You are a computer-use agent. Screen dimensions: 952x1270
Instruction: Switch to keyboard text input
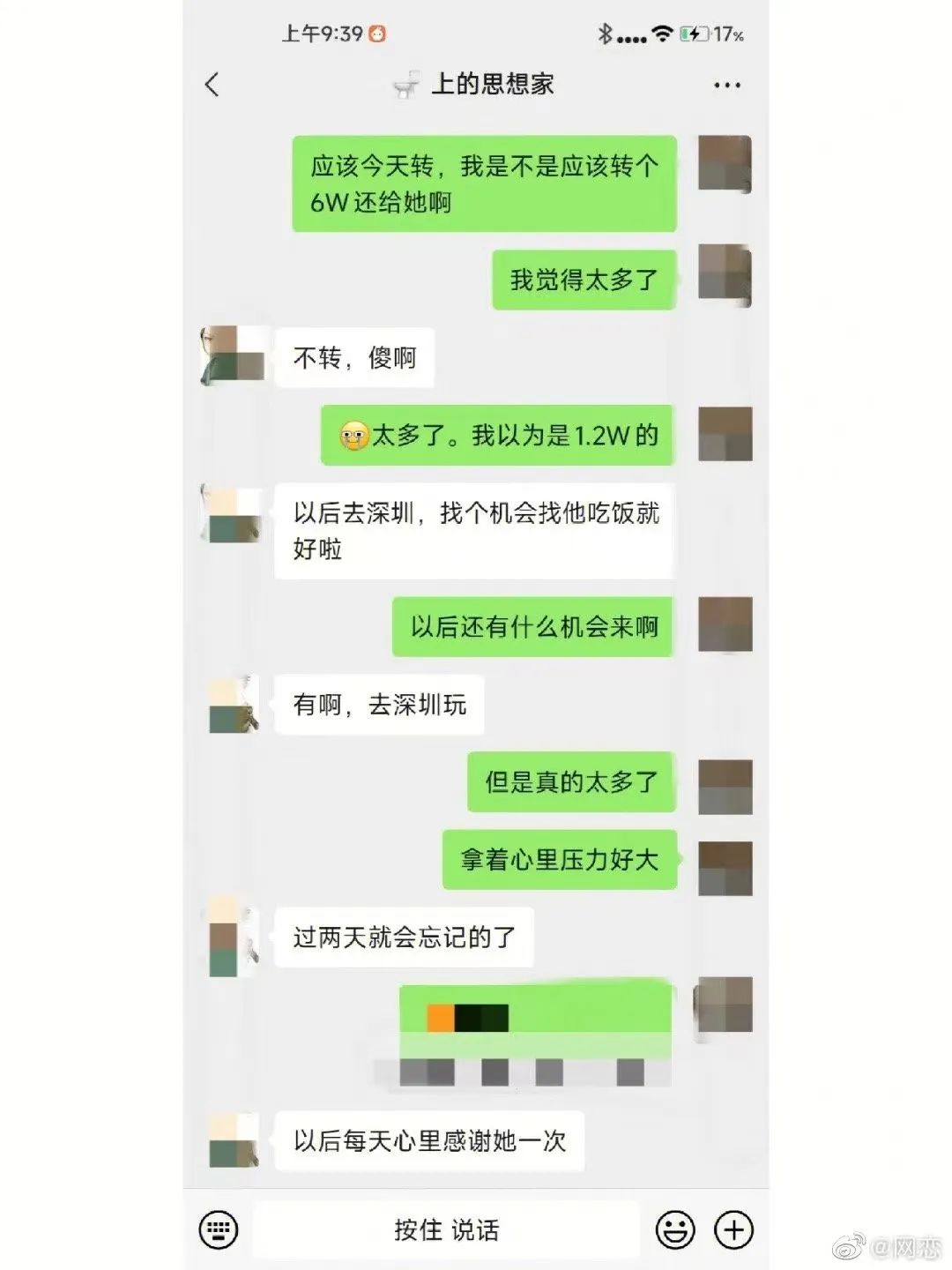(219, 1229)
